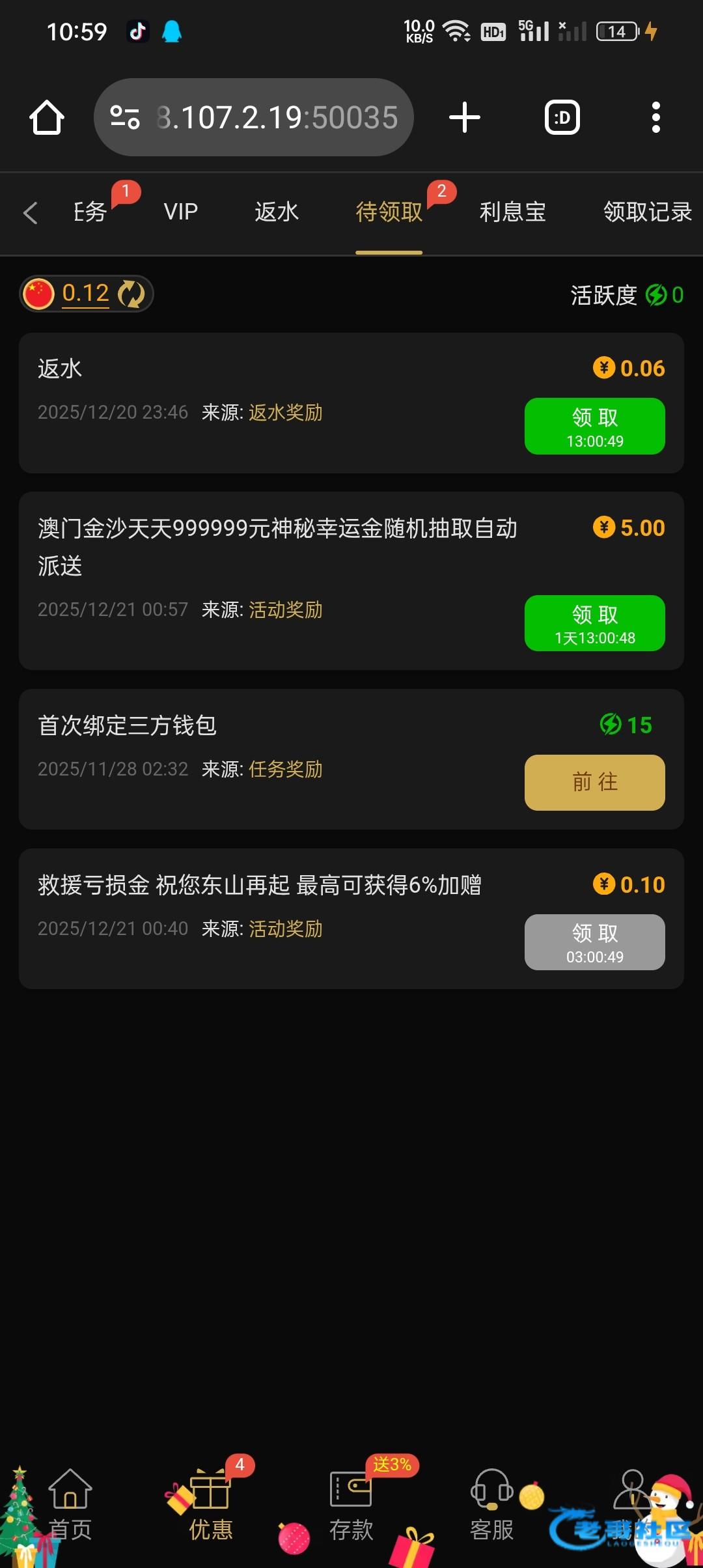Open the browser tab switcher

562,118
